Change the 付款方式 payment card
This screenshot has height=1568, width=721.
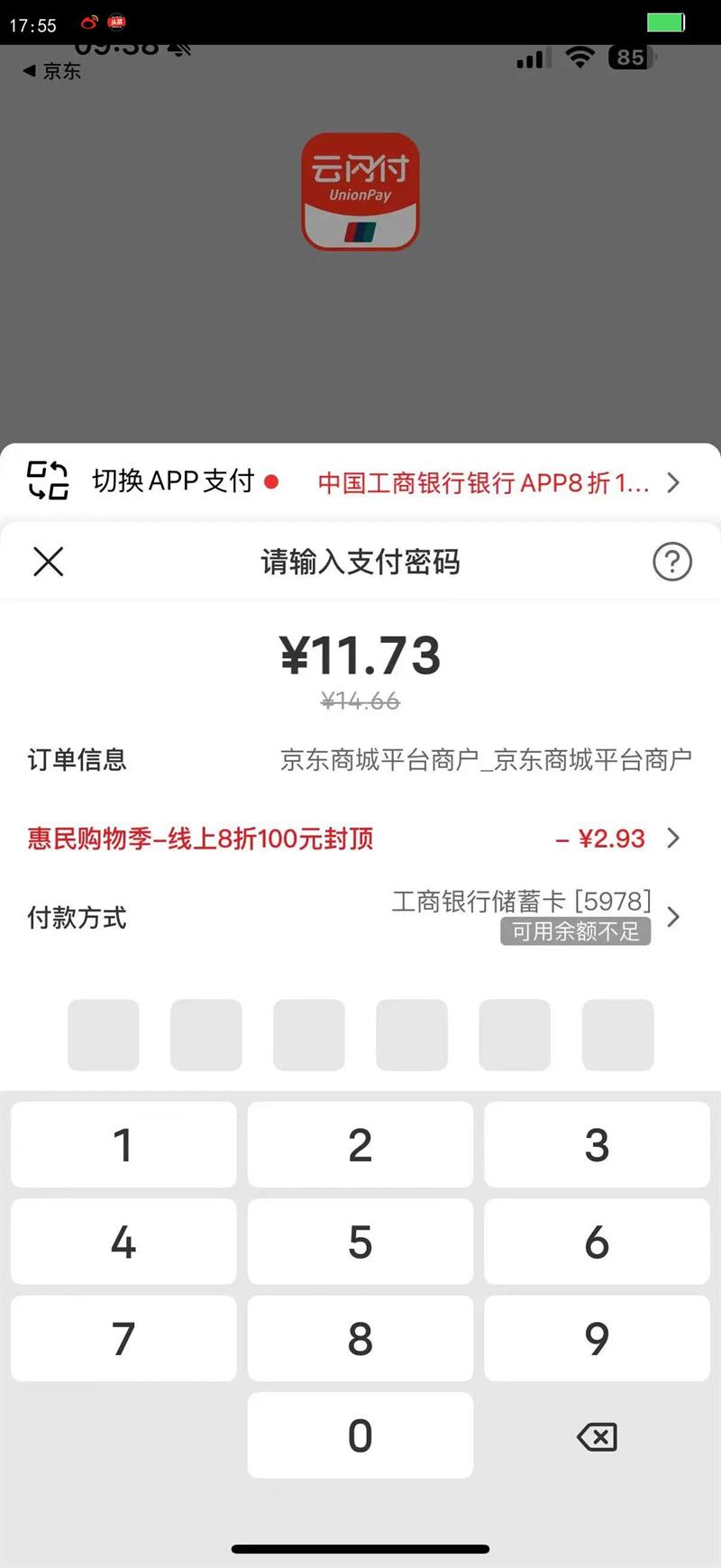coord(360,917)
